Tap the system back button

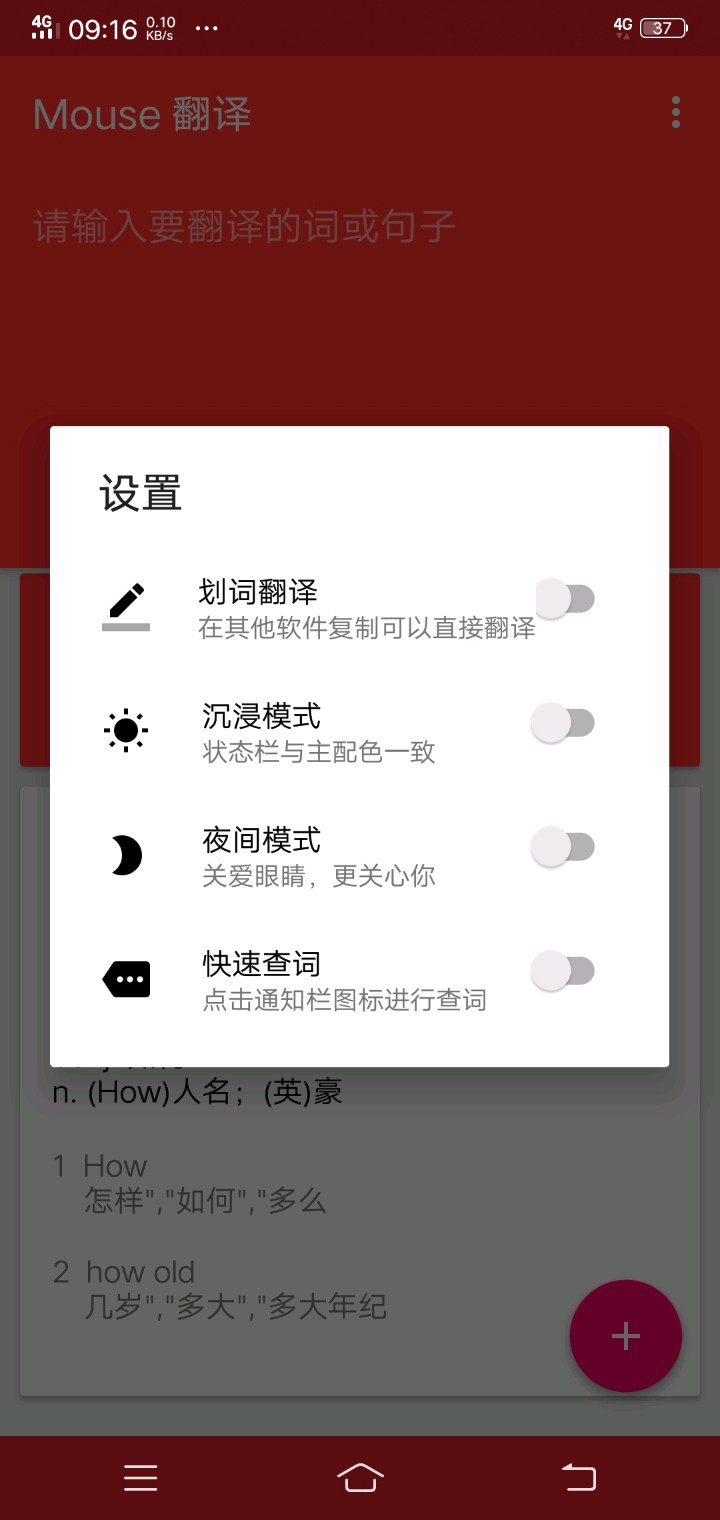578,1477
